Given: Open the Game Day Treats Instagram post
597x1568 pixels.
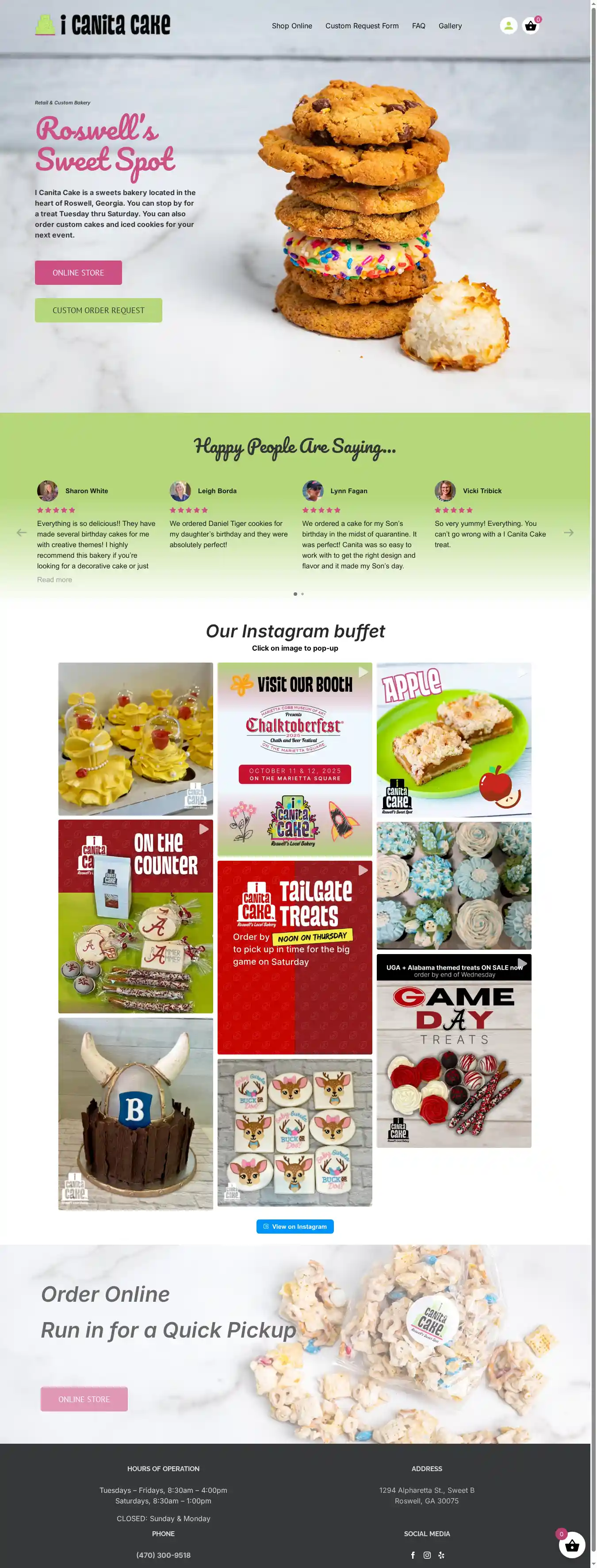Looking at the screenshot, I should pos(453,1050).
